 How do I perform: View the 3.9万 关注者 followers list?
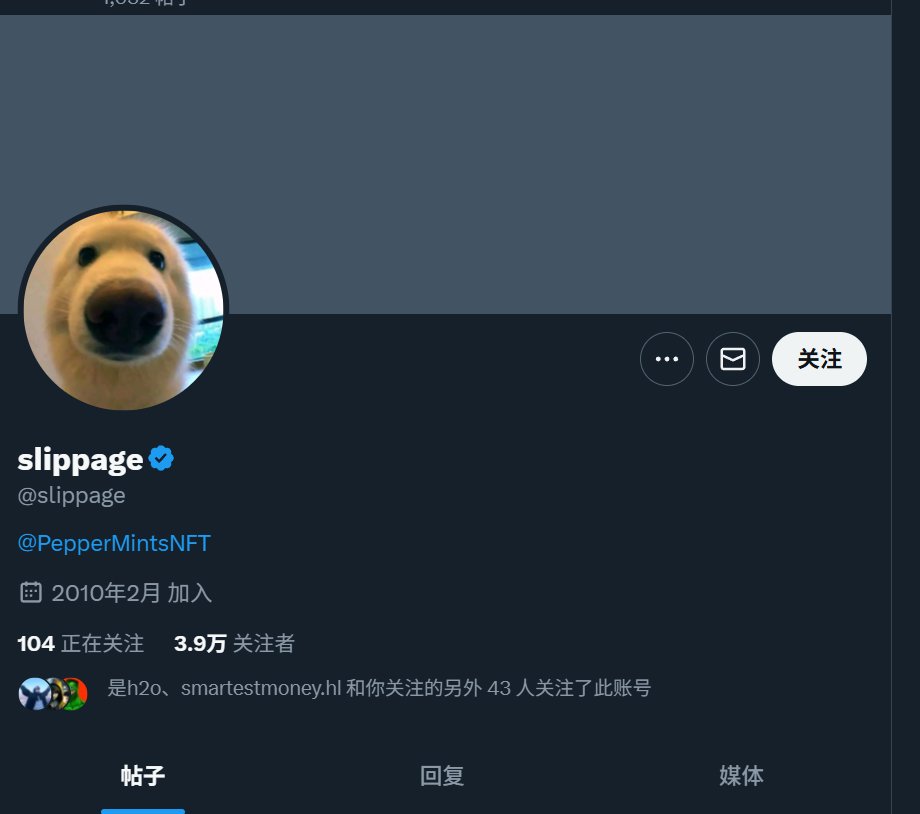(234, 643)
